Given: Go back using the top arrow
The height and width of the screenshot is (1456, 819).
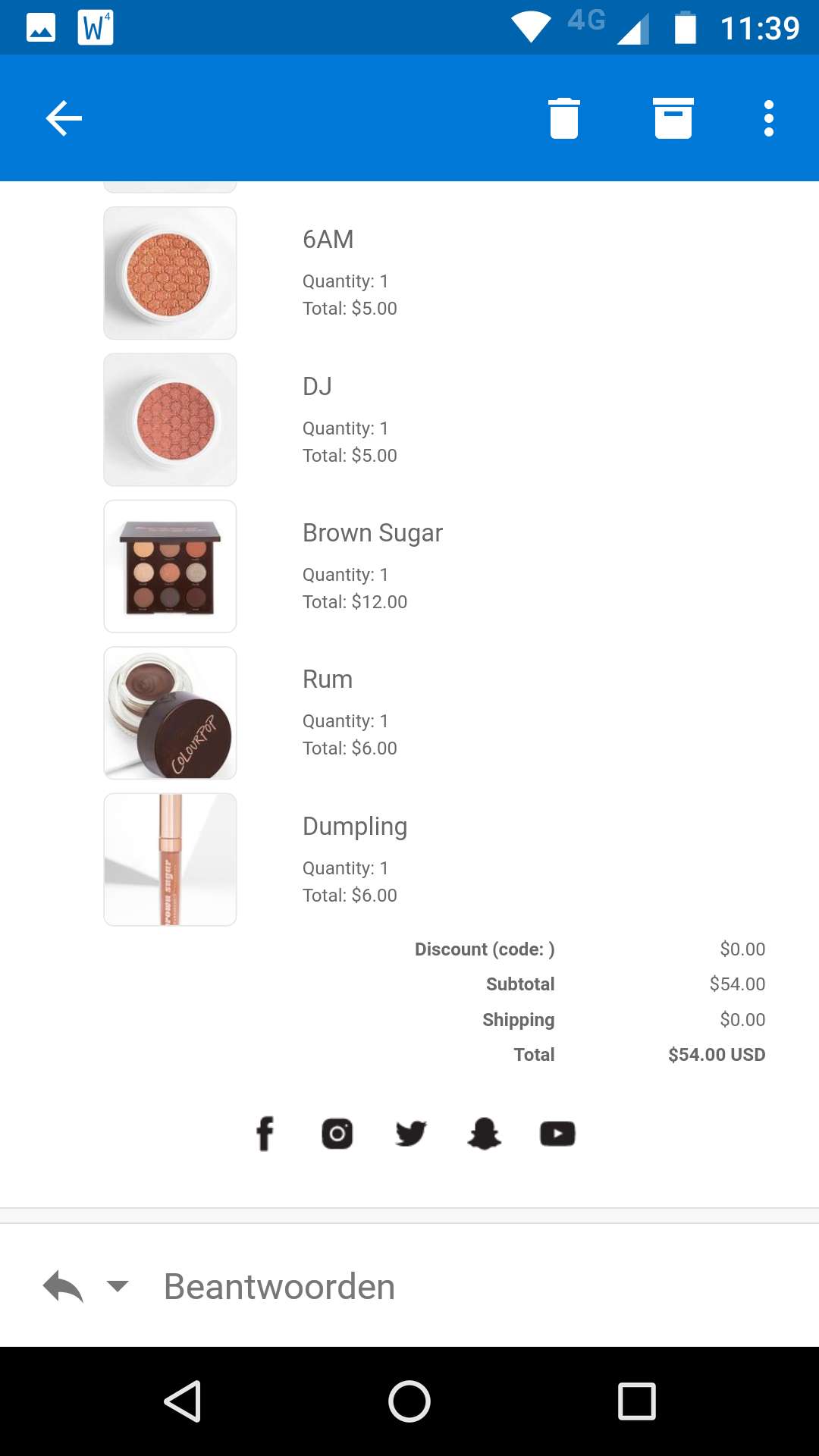Looking at the screenshot, I should (x=64, y=118).
